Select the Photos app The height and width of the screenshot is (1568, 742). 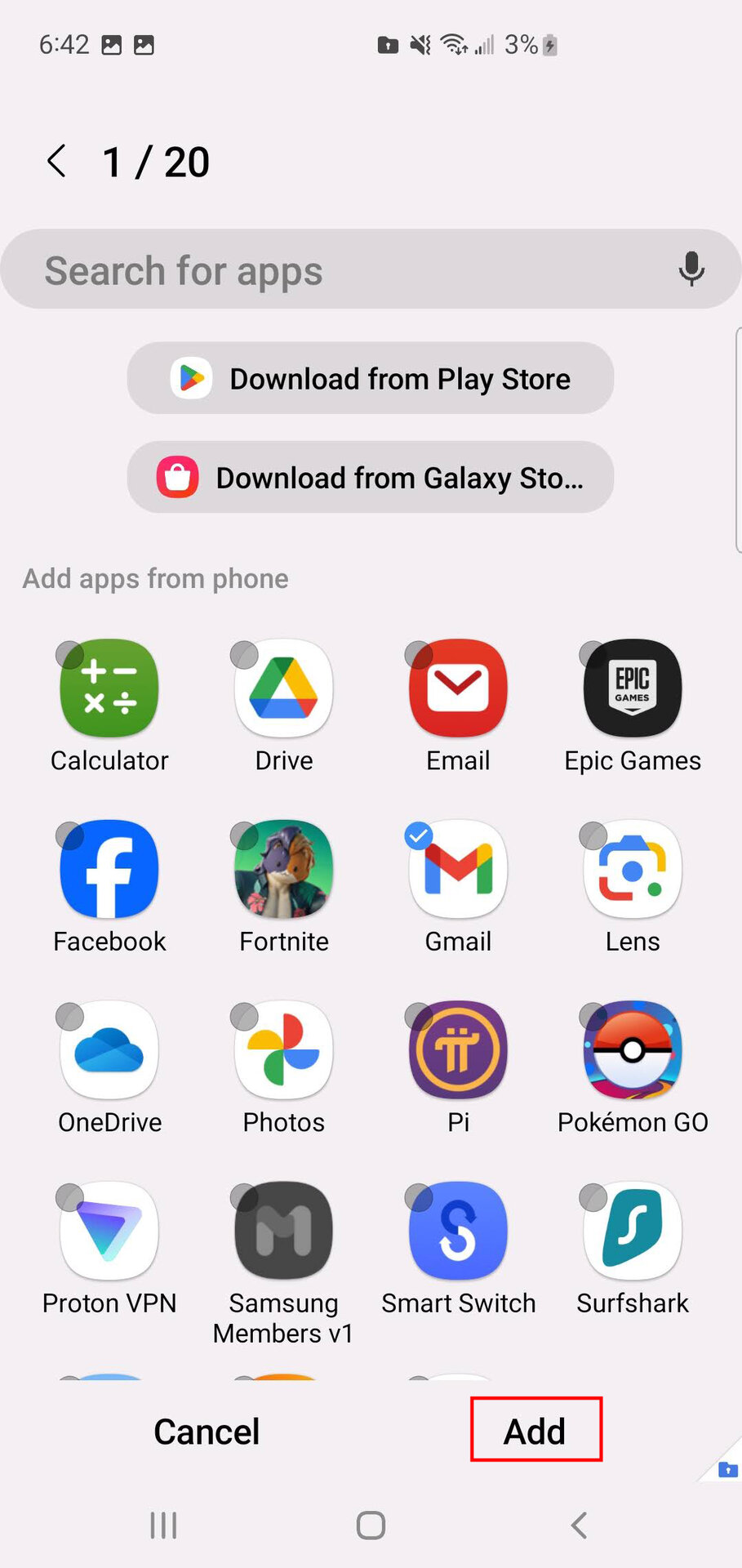pyautogui.click(x=283, y=1050)
